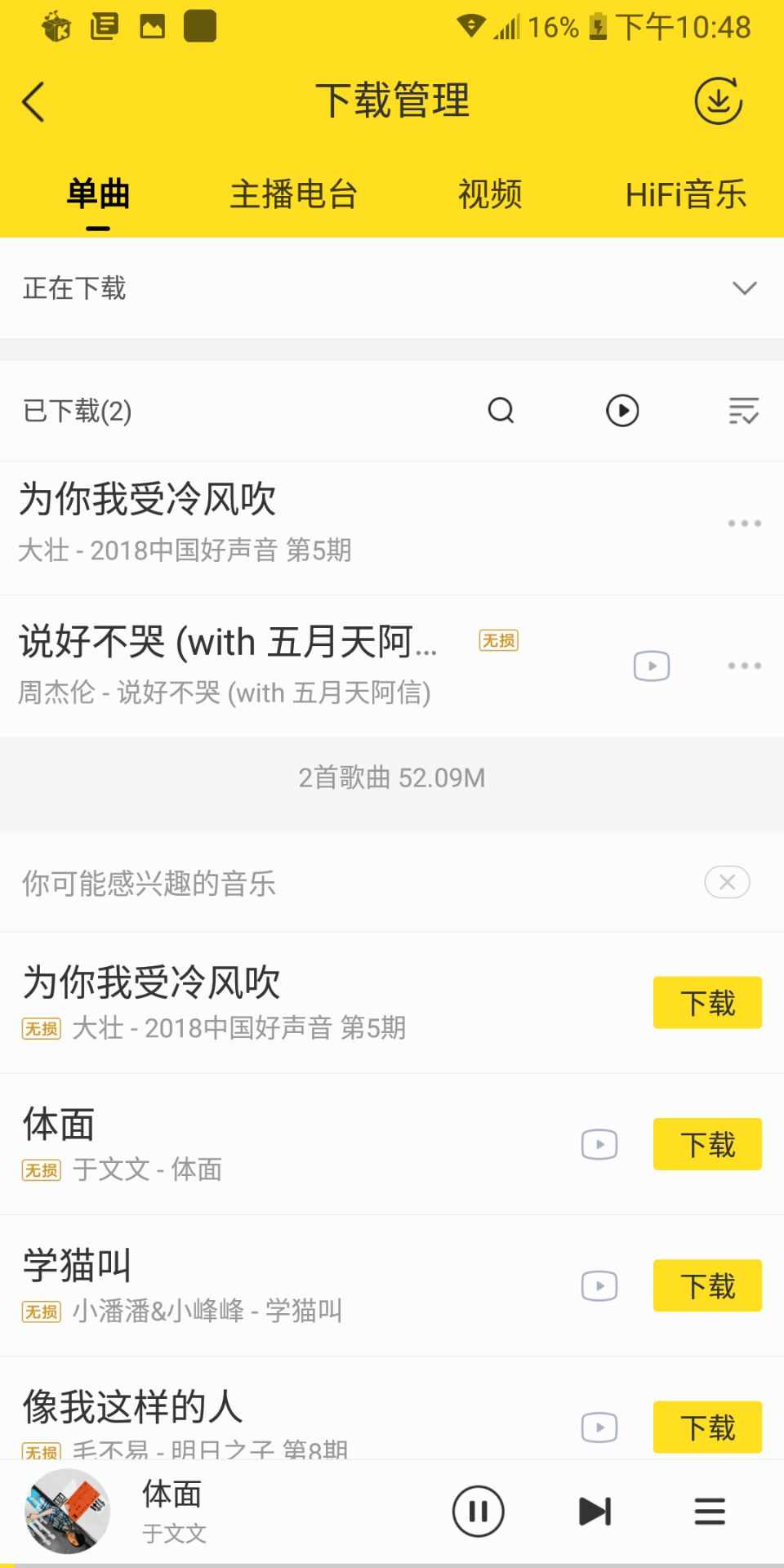Open the play queue list
This screenshot has width=784, height=1568.
(710, 1512)
